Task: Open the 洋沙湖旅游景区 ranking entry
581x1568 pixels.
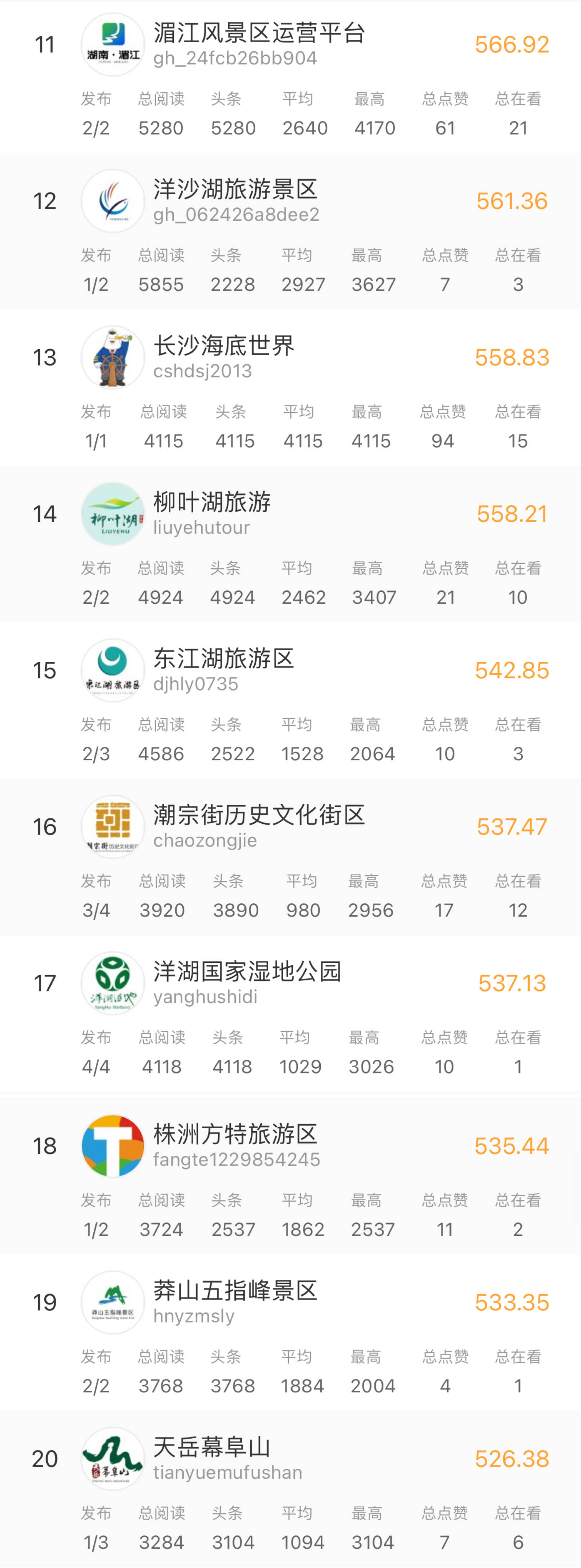Action: point(235,190)
